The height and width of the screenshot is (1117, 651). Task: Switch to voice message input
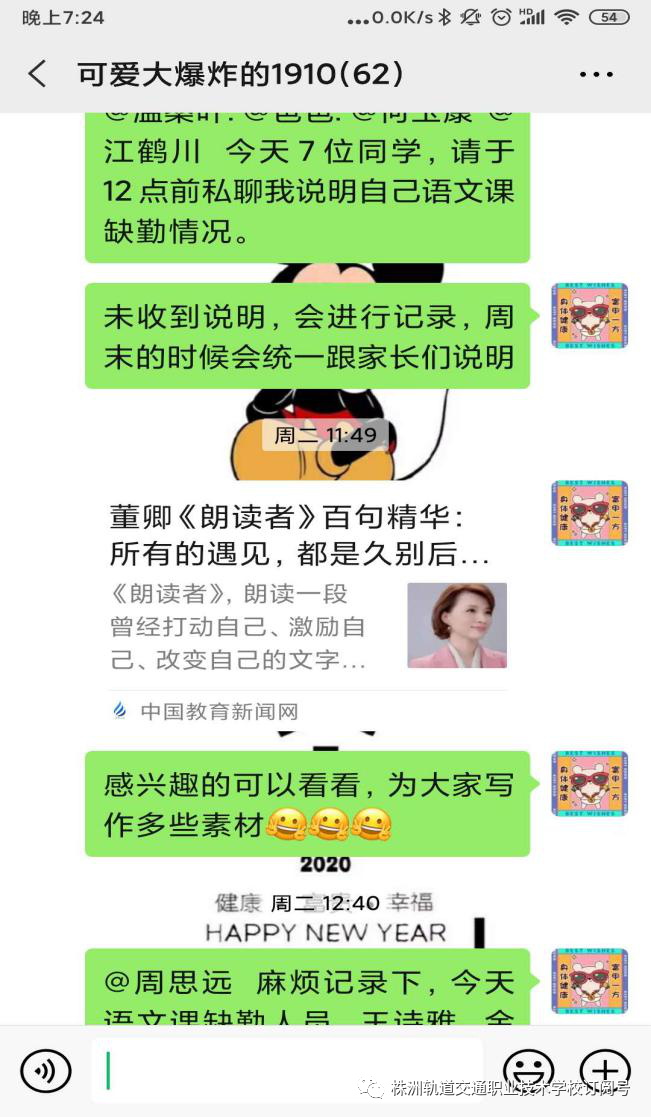click(46, 1070)
